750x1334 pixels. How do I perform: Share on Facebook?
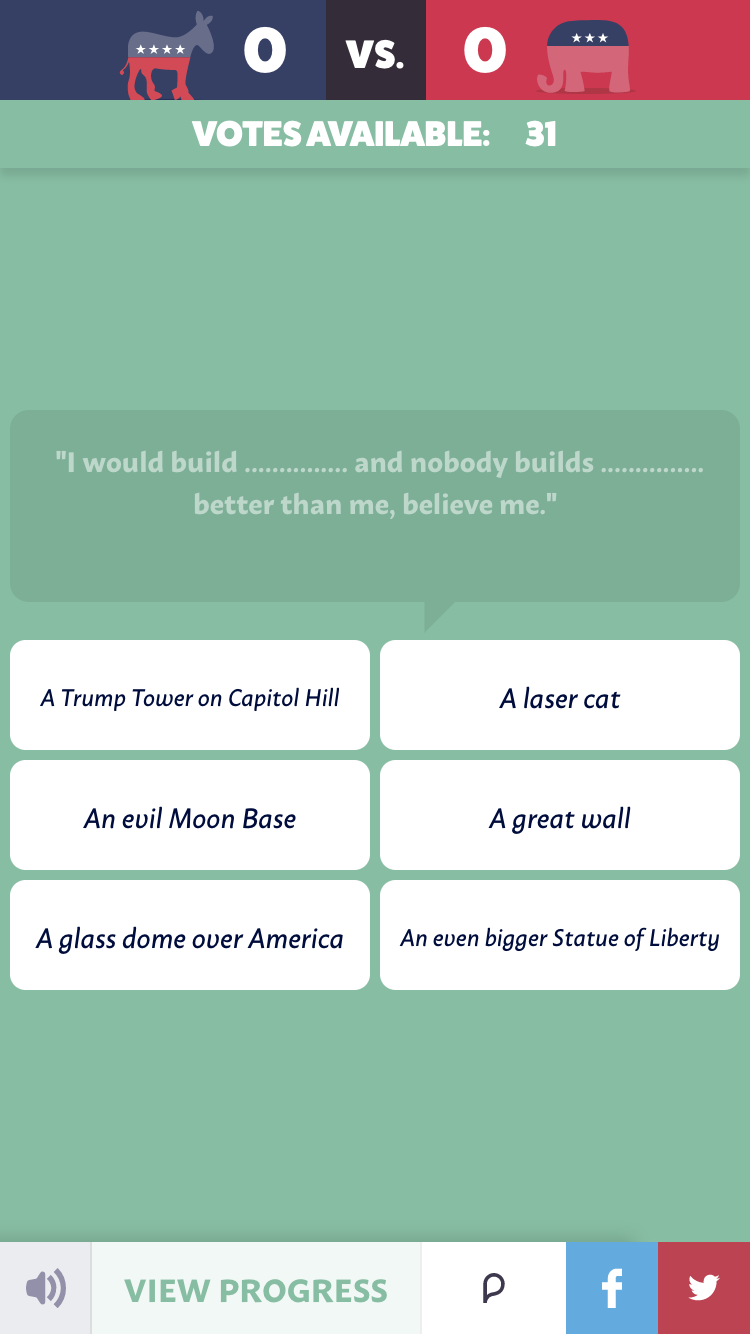coord(612,1288)
